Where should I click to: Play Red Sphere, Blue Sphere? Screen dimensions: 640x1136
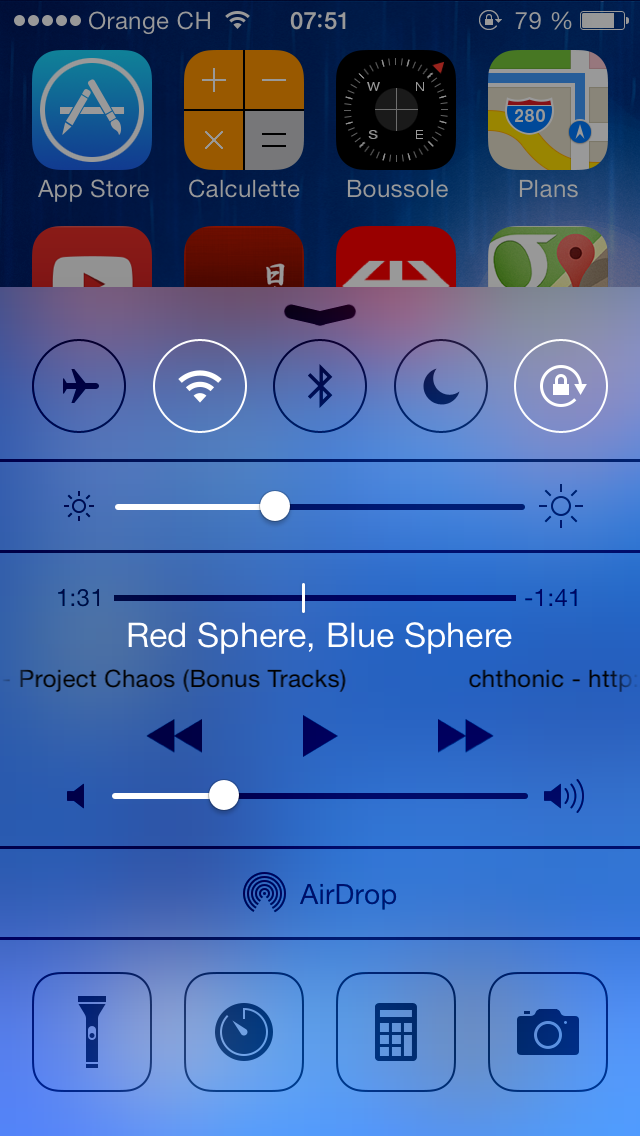pyautogui.click(x=319, y=737)
